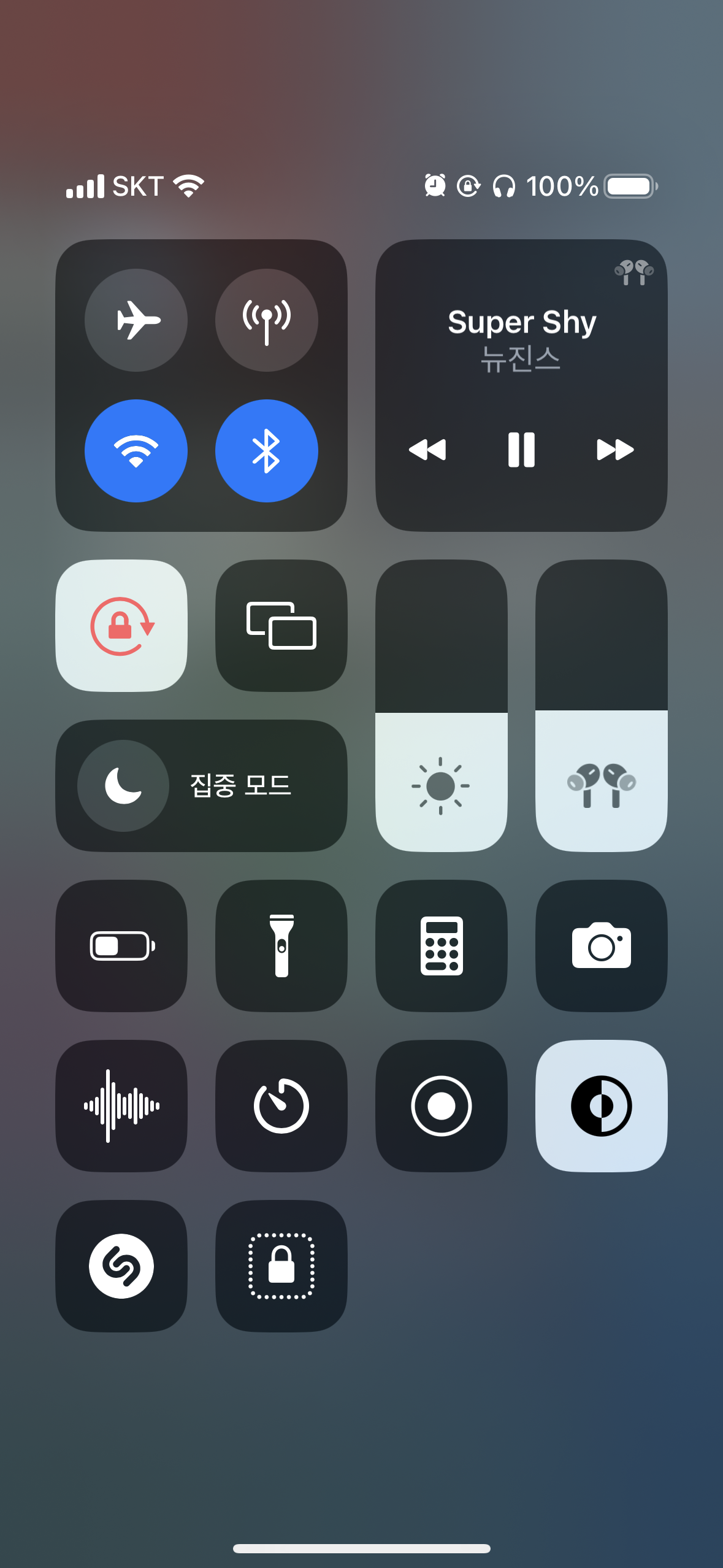Launch the camera
The height and width of the screenshot is (1568, 723).
602,946
